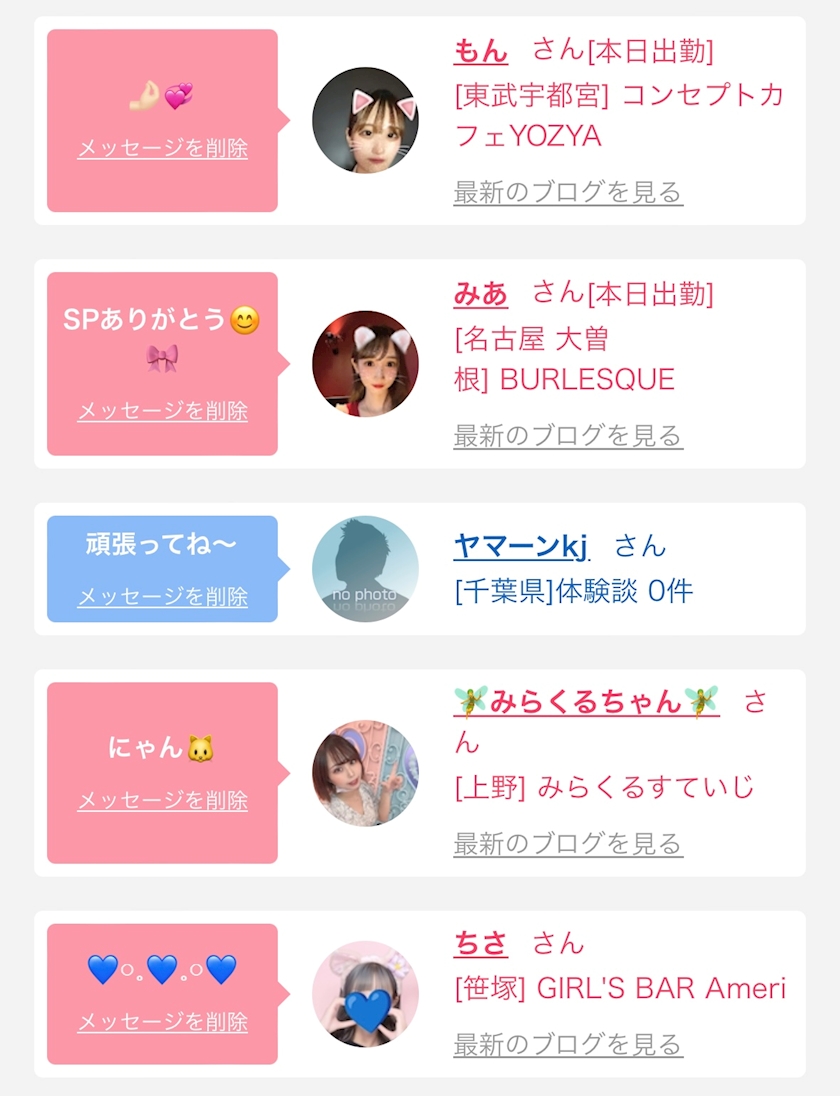The height and width of the screenshot is (1096, 840).
Task: View ちさ's latest blog
Action: 567,1044
